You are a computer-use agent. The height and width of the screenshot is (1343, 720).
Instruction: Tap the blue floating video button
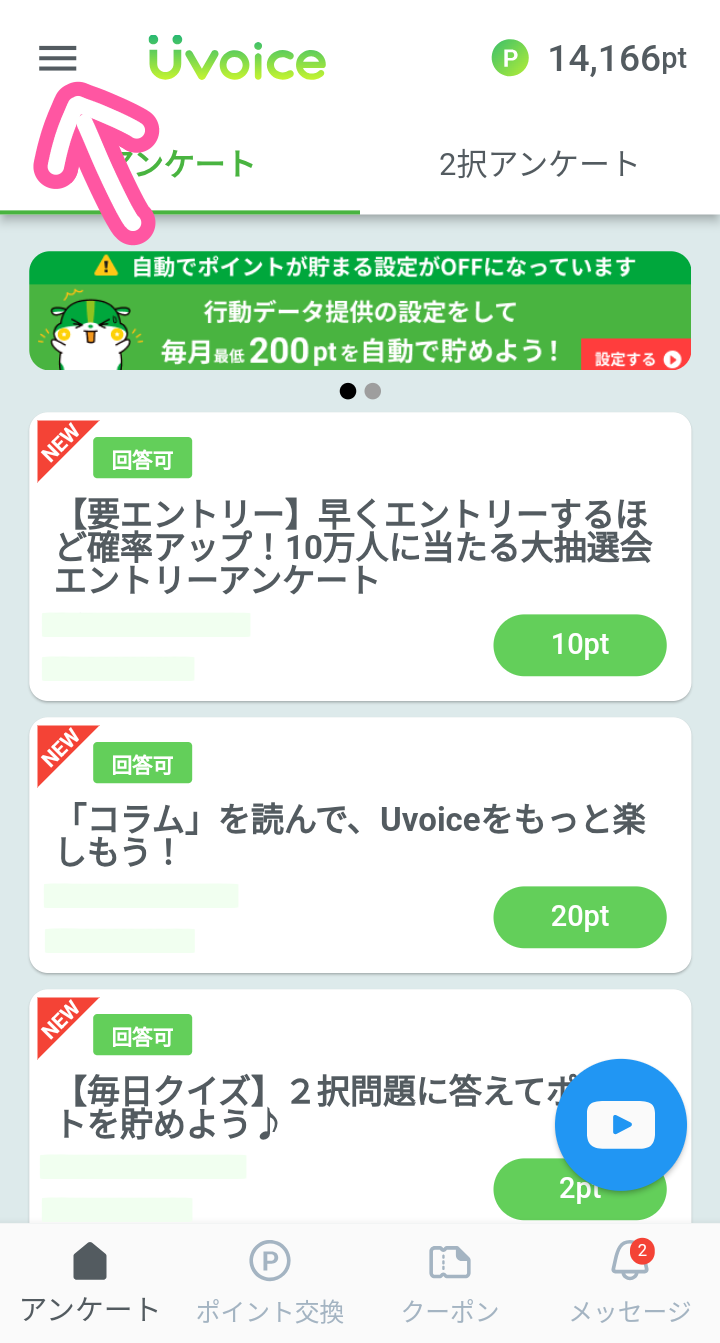pos(621,1125)
